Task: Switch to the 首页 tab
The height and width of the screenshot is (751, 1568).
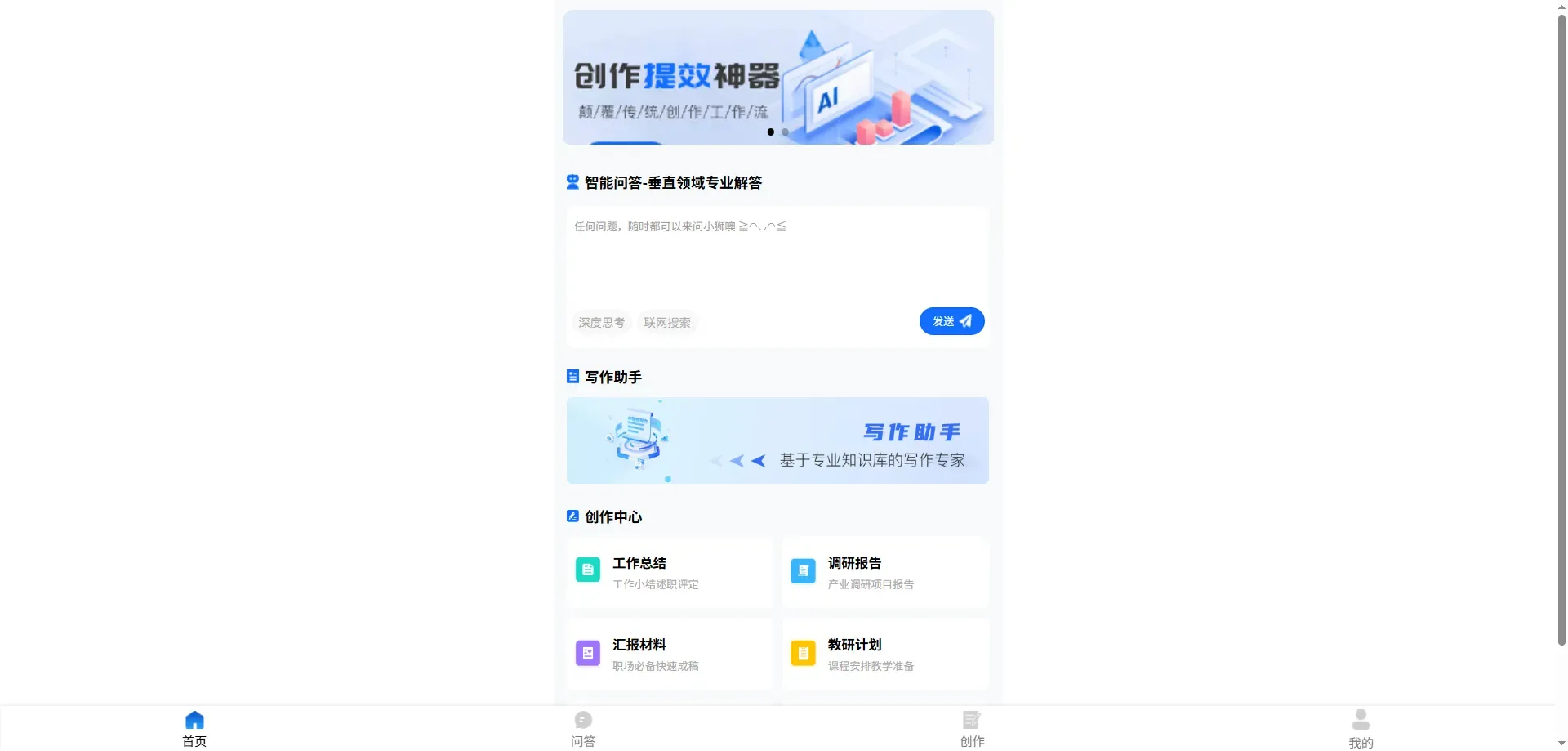Action: point(194,728)
